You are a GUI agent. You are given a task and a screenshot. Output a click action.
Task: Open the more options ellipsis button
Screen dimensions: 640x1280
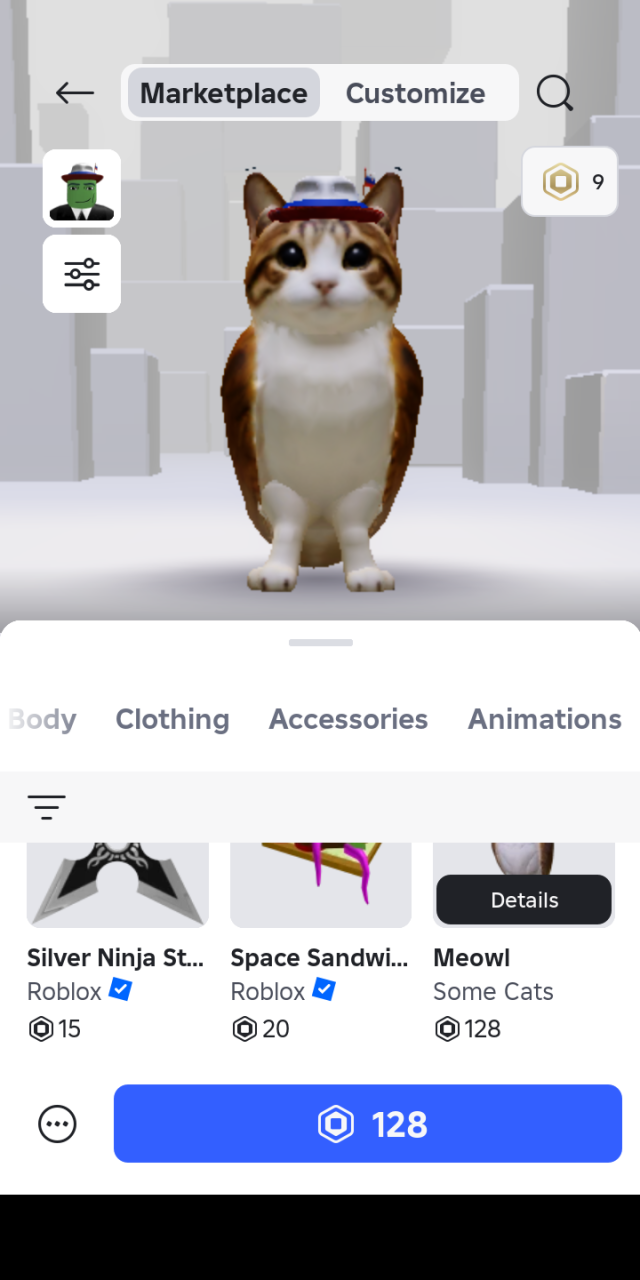tap(57, 1124)
